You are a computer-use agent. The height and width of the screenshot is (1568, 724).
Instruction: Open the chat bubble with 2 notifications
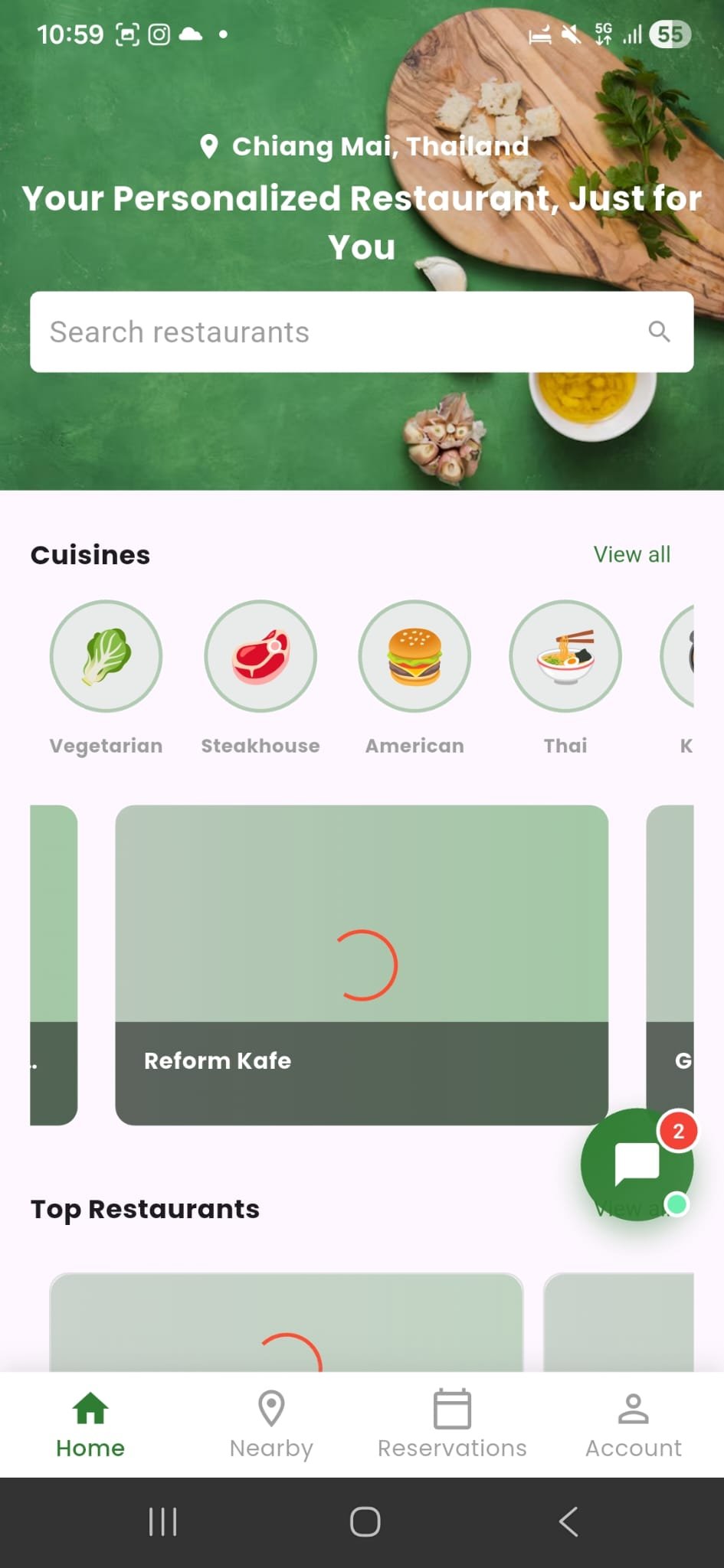637,1164
